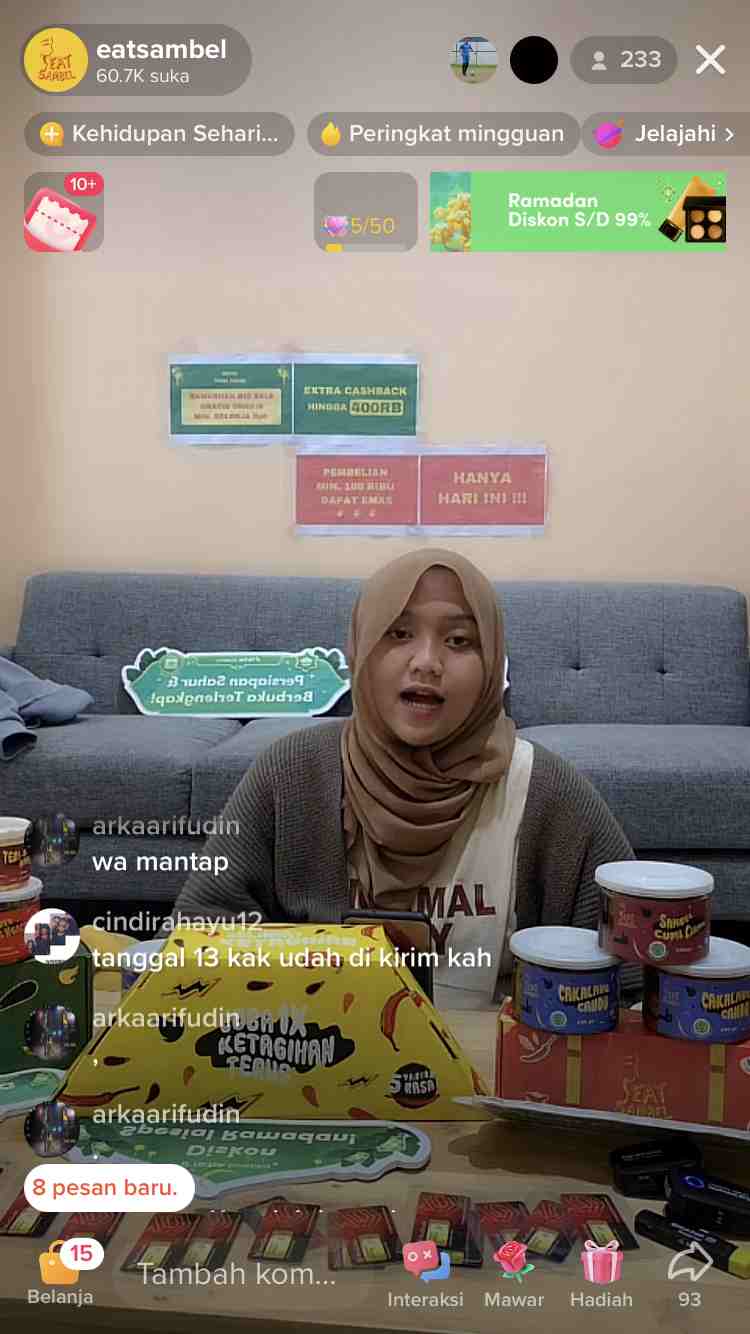View Peringkat mingguan ranking
Viewport: 750px width, 1334px height.
pyautogui.click(x=442, y=134)
